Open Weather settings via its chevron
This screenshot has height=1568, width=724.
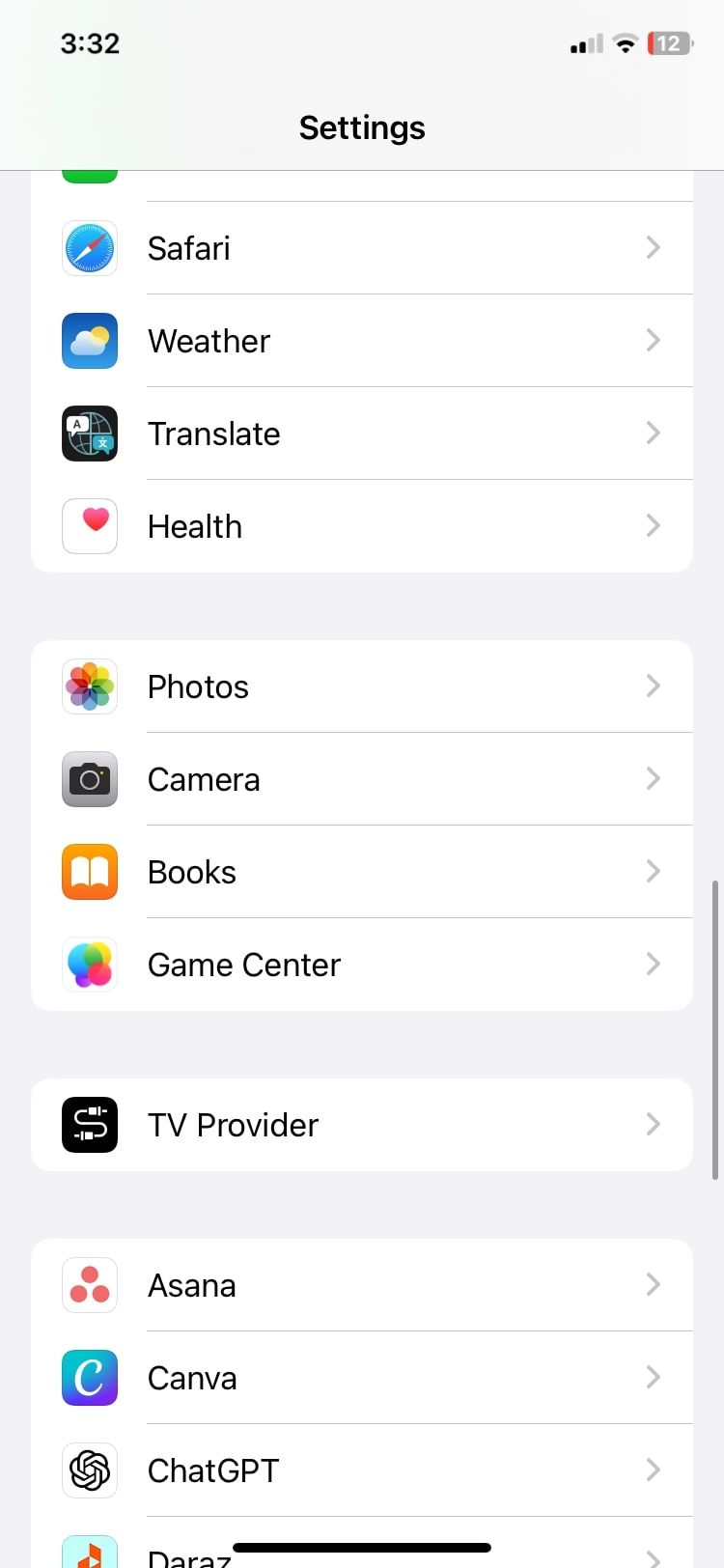[x=653, y=341]
